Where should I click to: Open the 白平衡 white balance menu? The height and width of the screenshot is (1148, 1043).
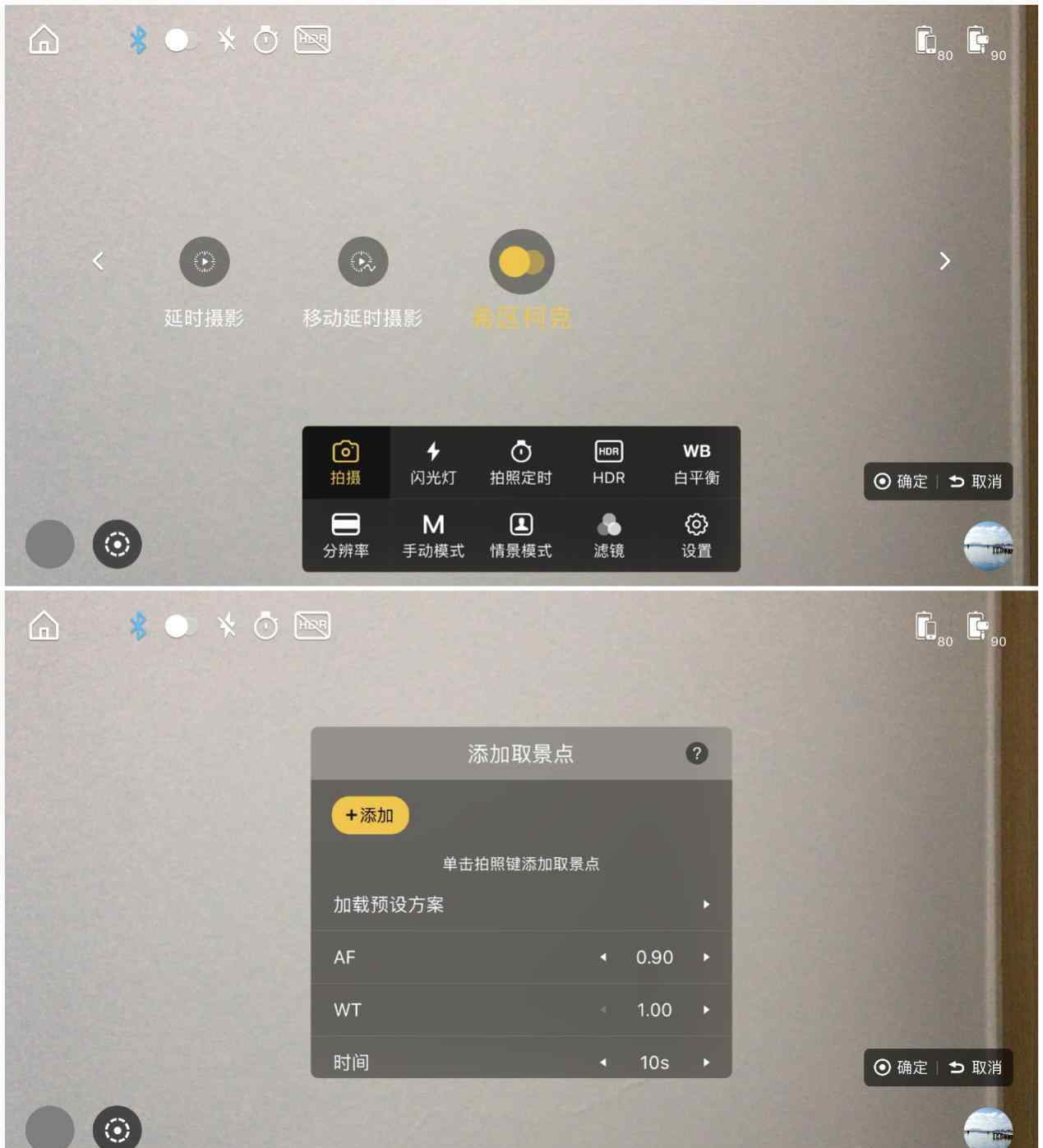[x=696, y=463]
